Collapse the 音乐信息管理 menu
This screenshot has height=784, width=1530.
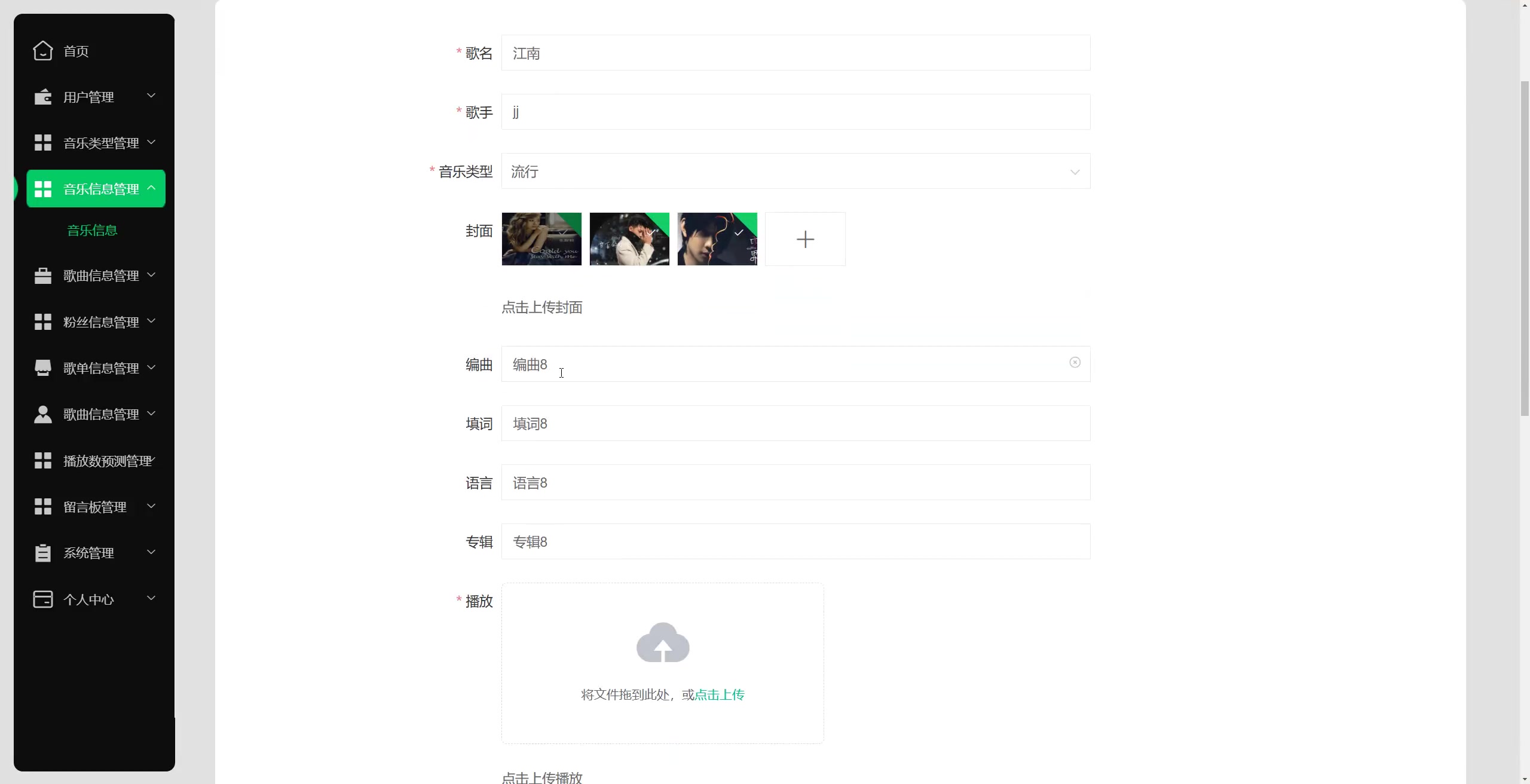click(96, 189)
